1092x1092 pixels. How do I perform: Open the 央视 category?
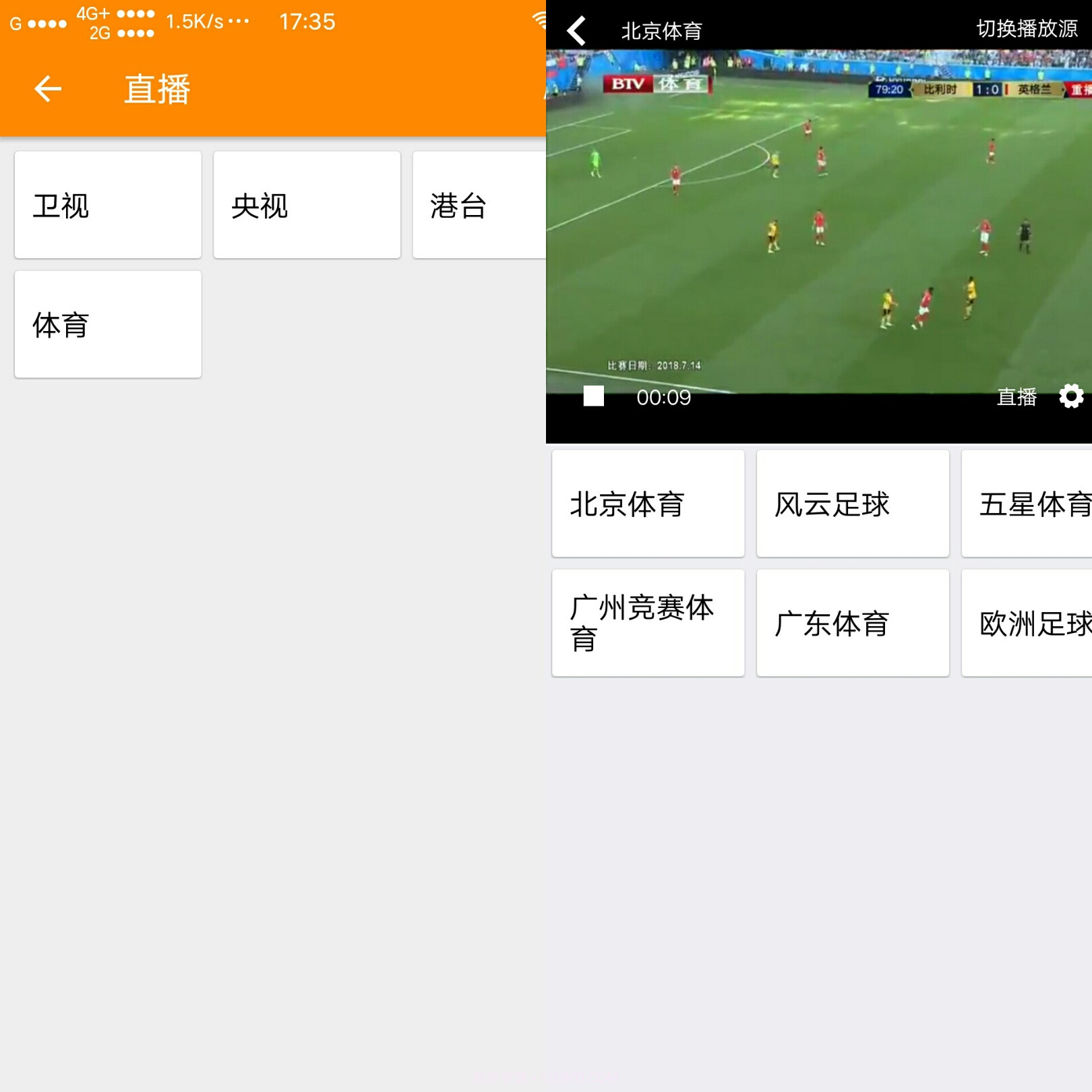coord(307,205)
